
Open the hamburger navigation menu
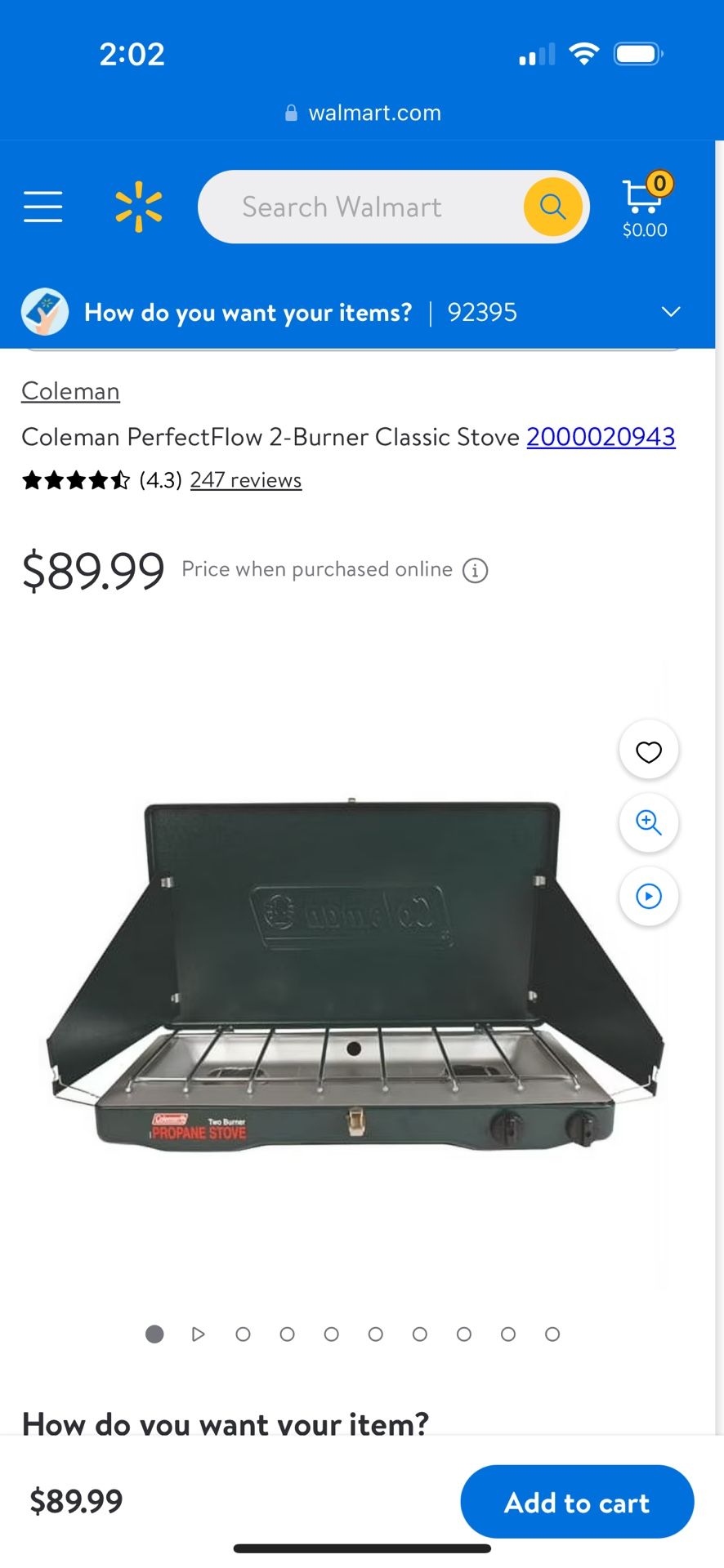(42, 207)
